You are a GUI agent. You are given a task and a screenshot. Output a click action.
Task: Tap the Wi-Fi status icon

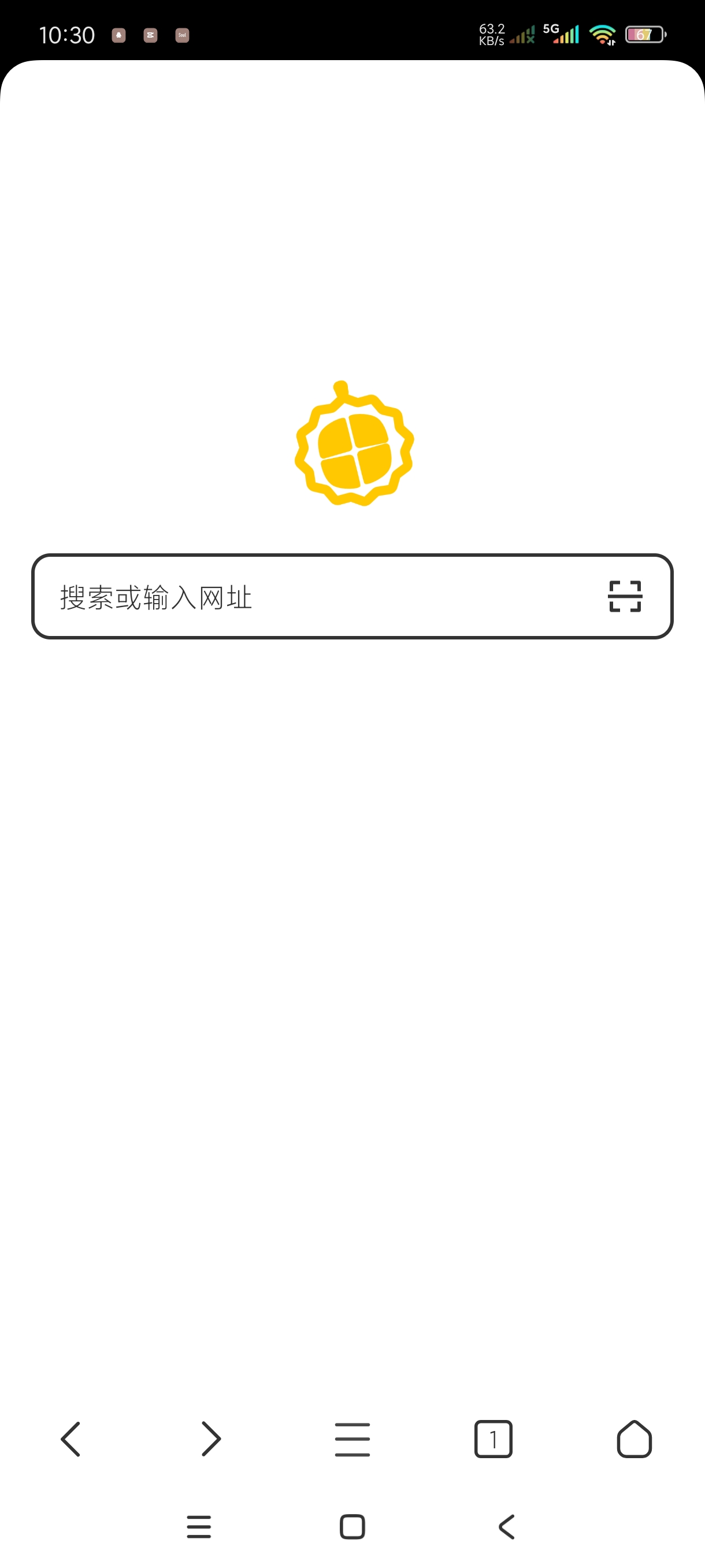point(603,35)
